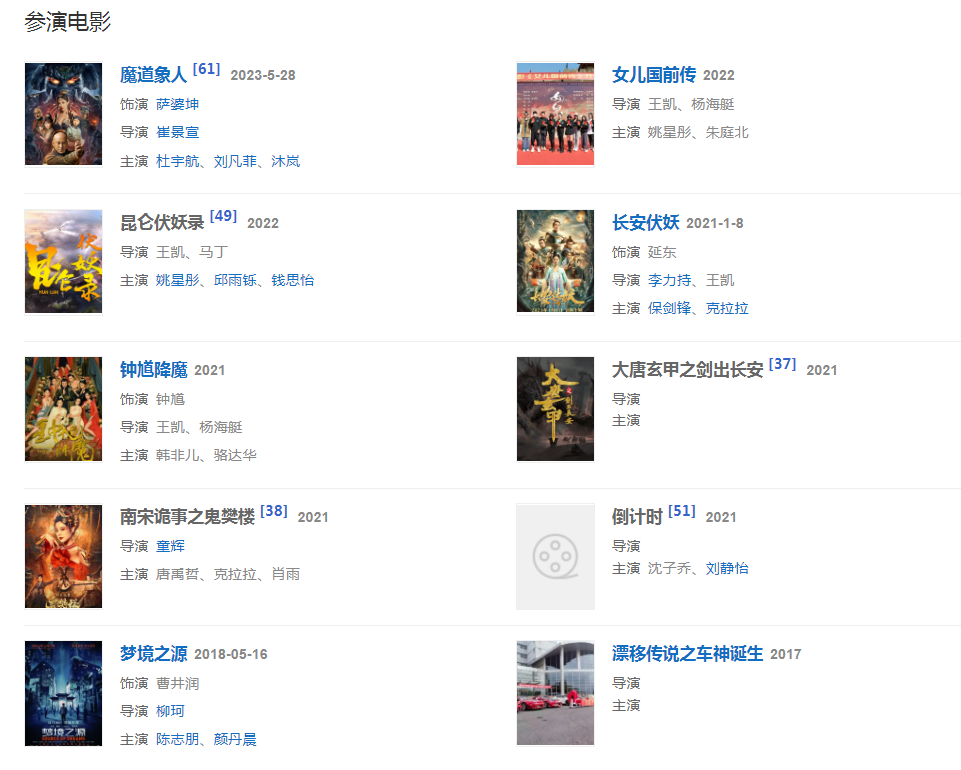The image size is (961, 770).
Task: Open reference [61] next to 魔道象人
Action: click(206, 69)
